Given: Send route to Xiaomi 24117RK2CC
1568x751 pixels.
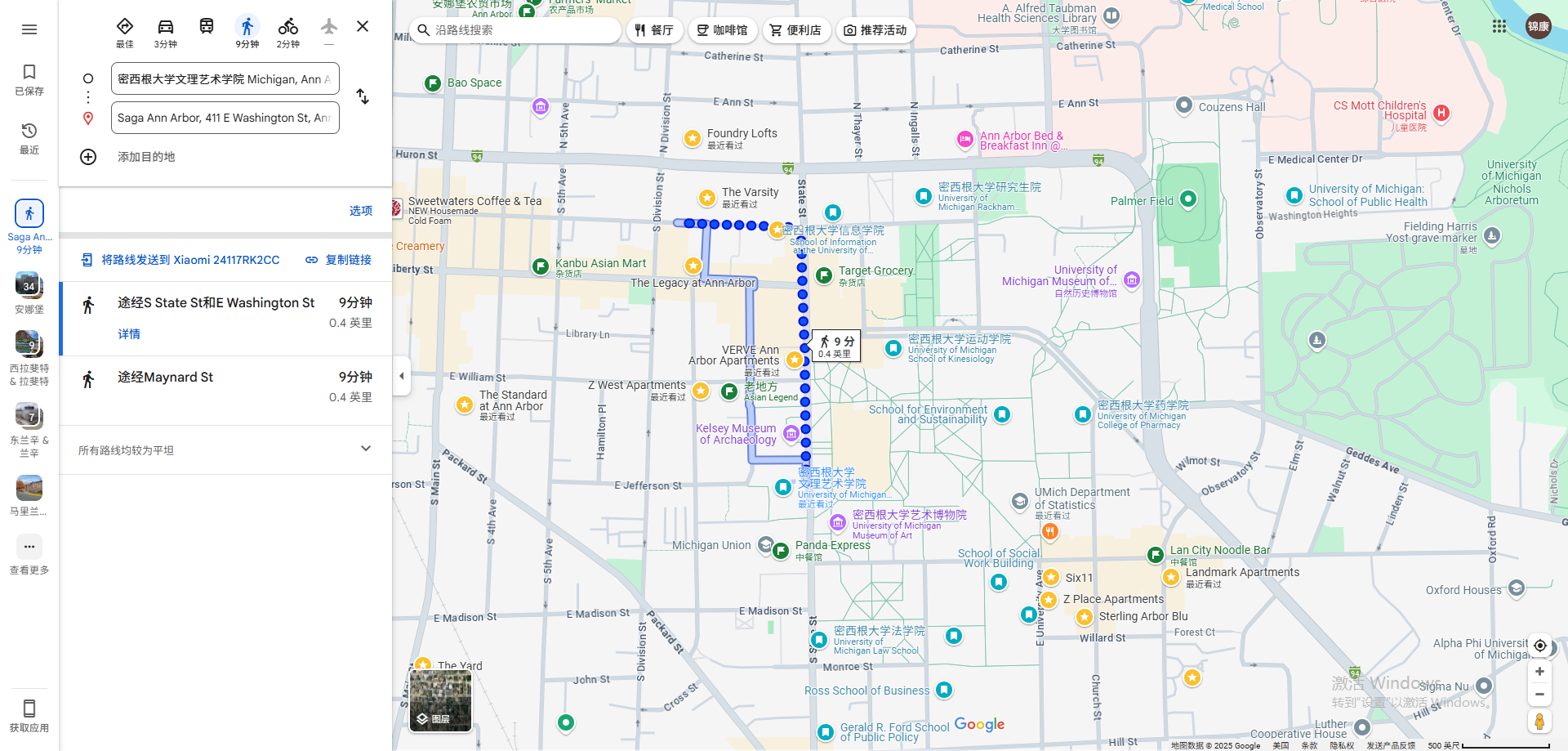Looking at the screenshot, I should 180,260.
